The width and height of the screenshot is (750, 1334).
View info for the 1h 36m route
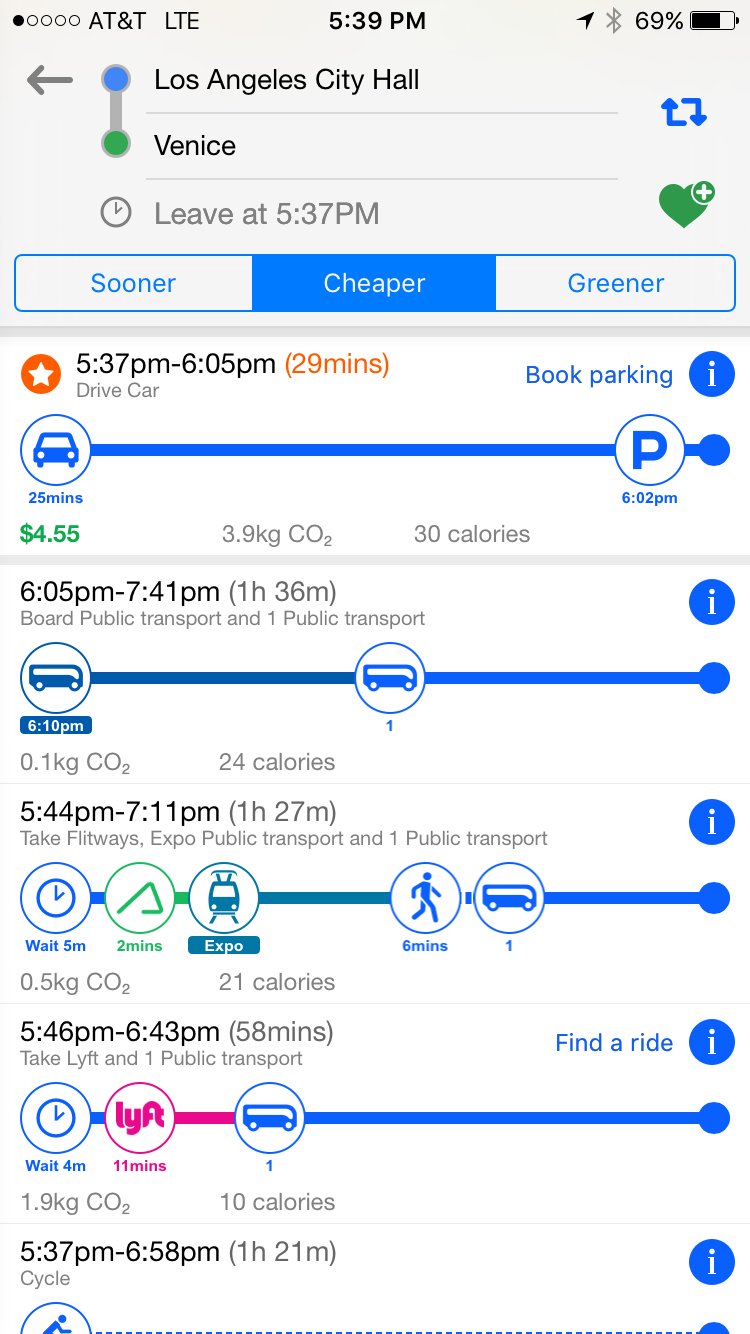point(711,603)
